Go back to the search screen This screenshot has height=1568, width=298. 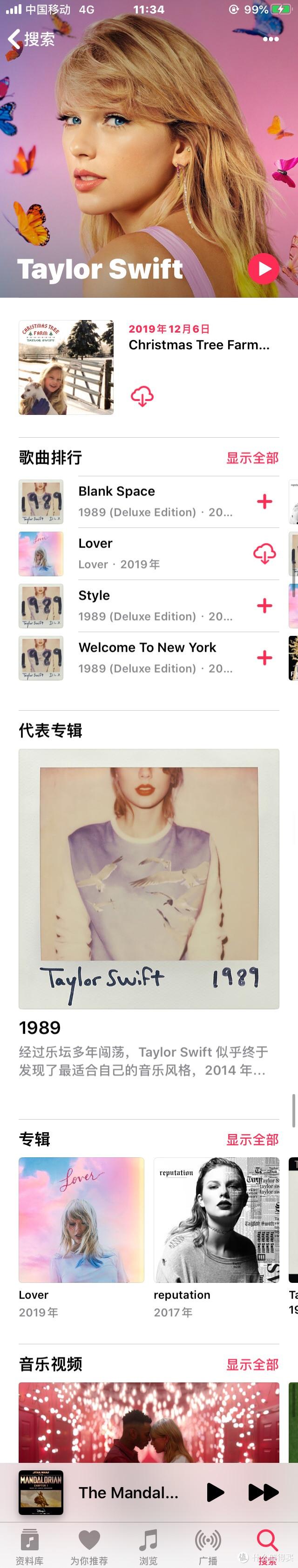coord(30,39)
